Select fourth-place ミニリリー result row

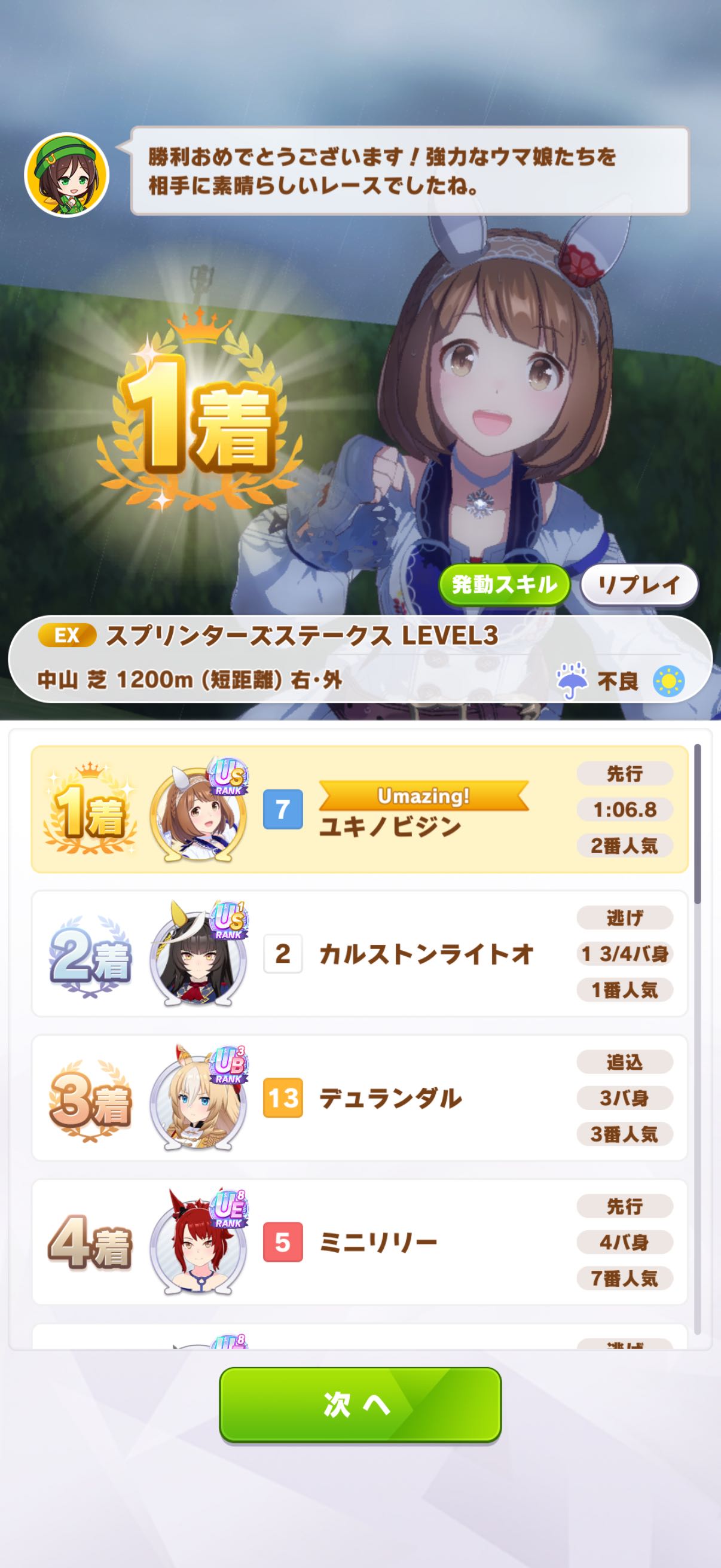[359, 1241]
